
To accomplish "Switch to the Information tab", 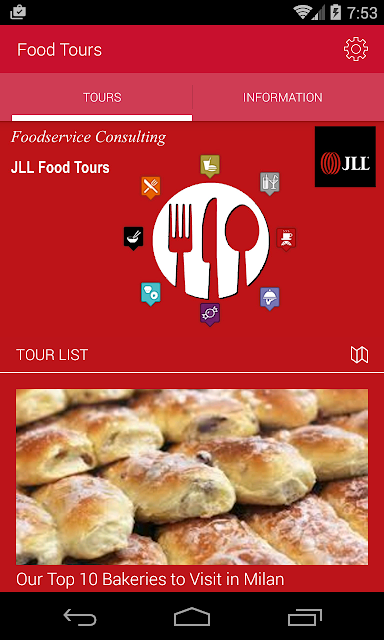I will tap(282, 98).
